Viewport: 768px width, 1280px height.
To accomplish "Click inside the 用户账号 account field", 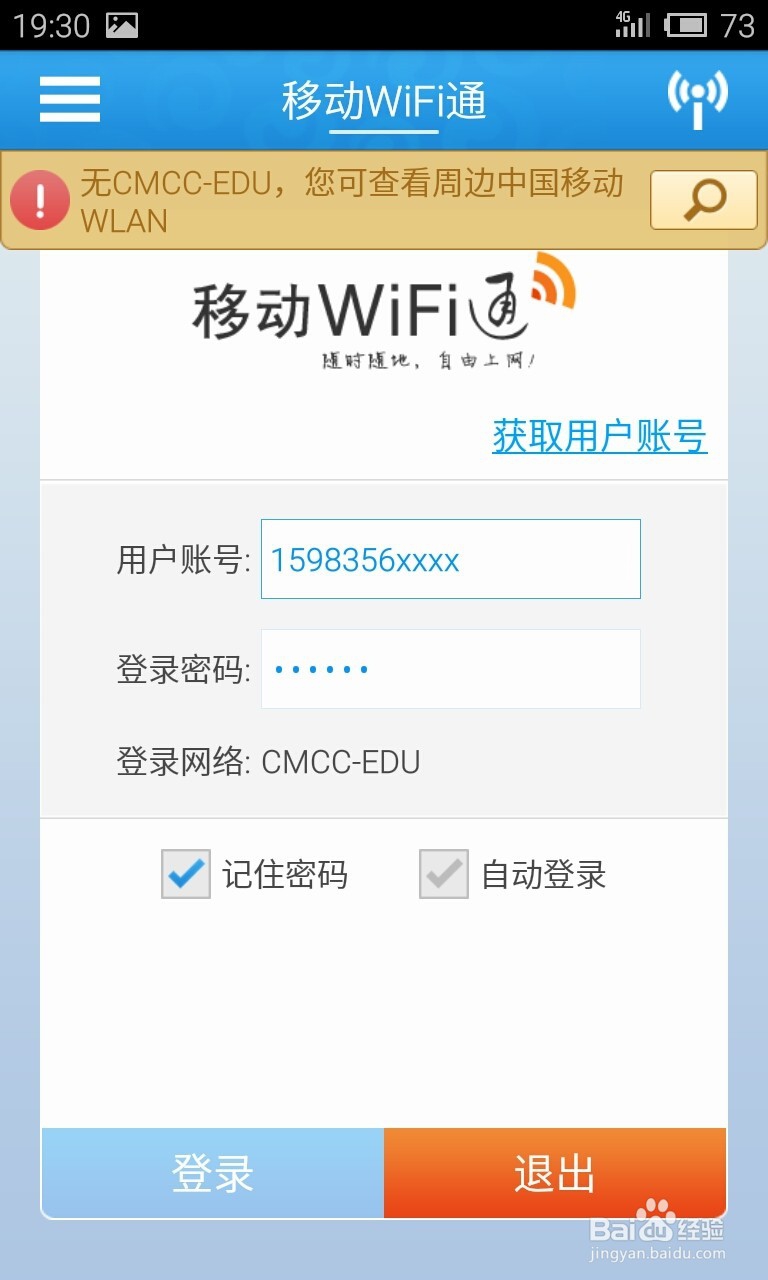I will [x=450, y=559].
